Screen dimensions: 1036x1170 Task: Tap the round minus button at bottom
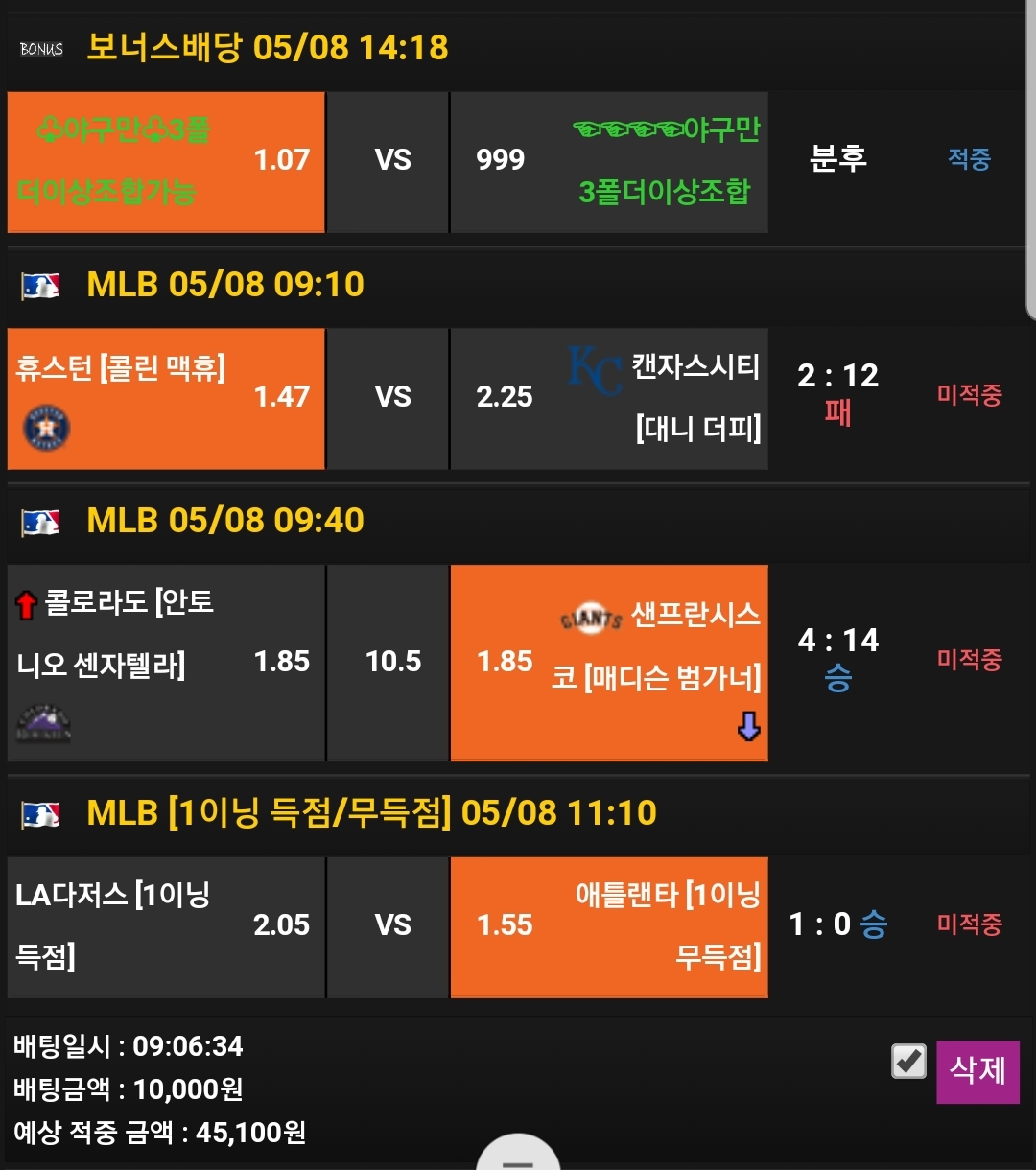518,1155
